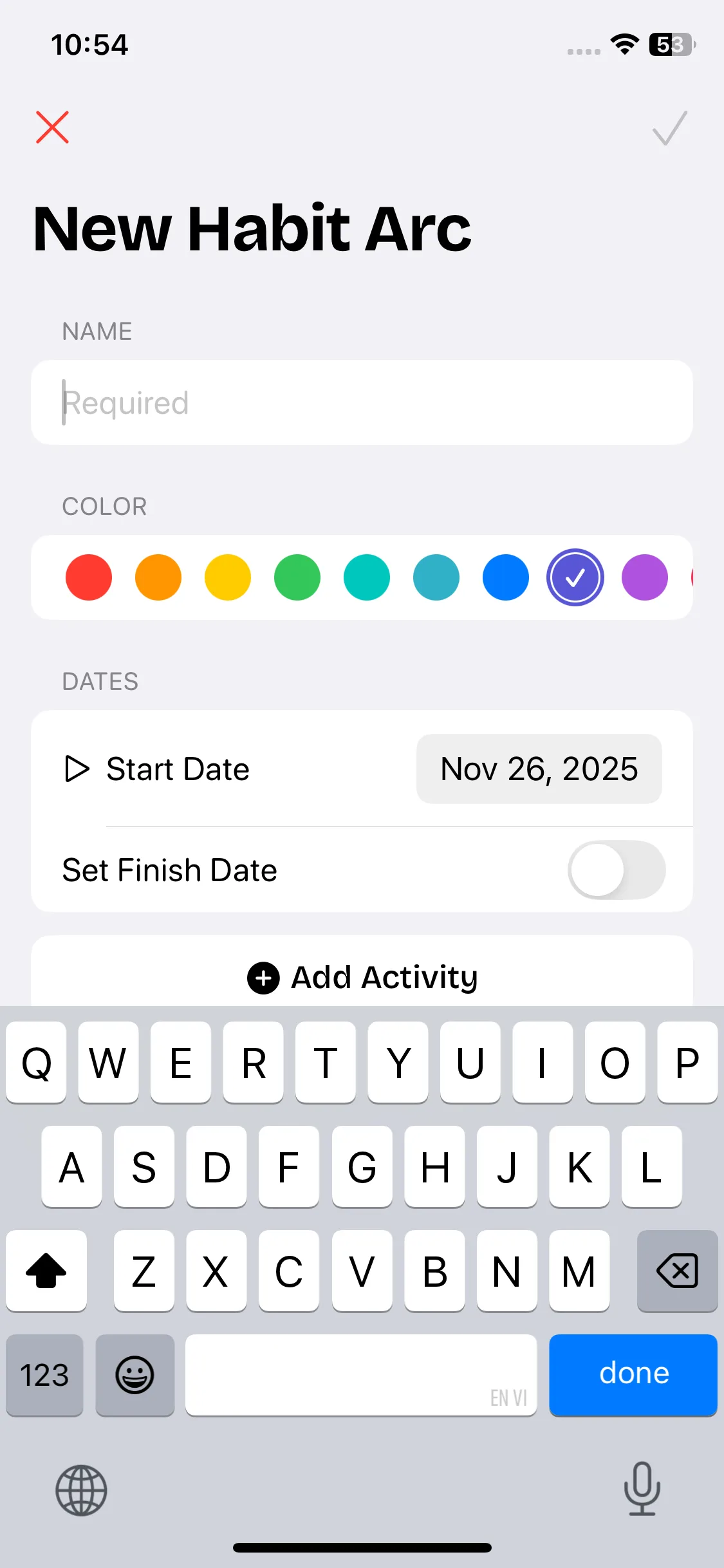
Task: Open the emoji keyboard
Action: tap(135, 1375)
